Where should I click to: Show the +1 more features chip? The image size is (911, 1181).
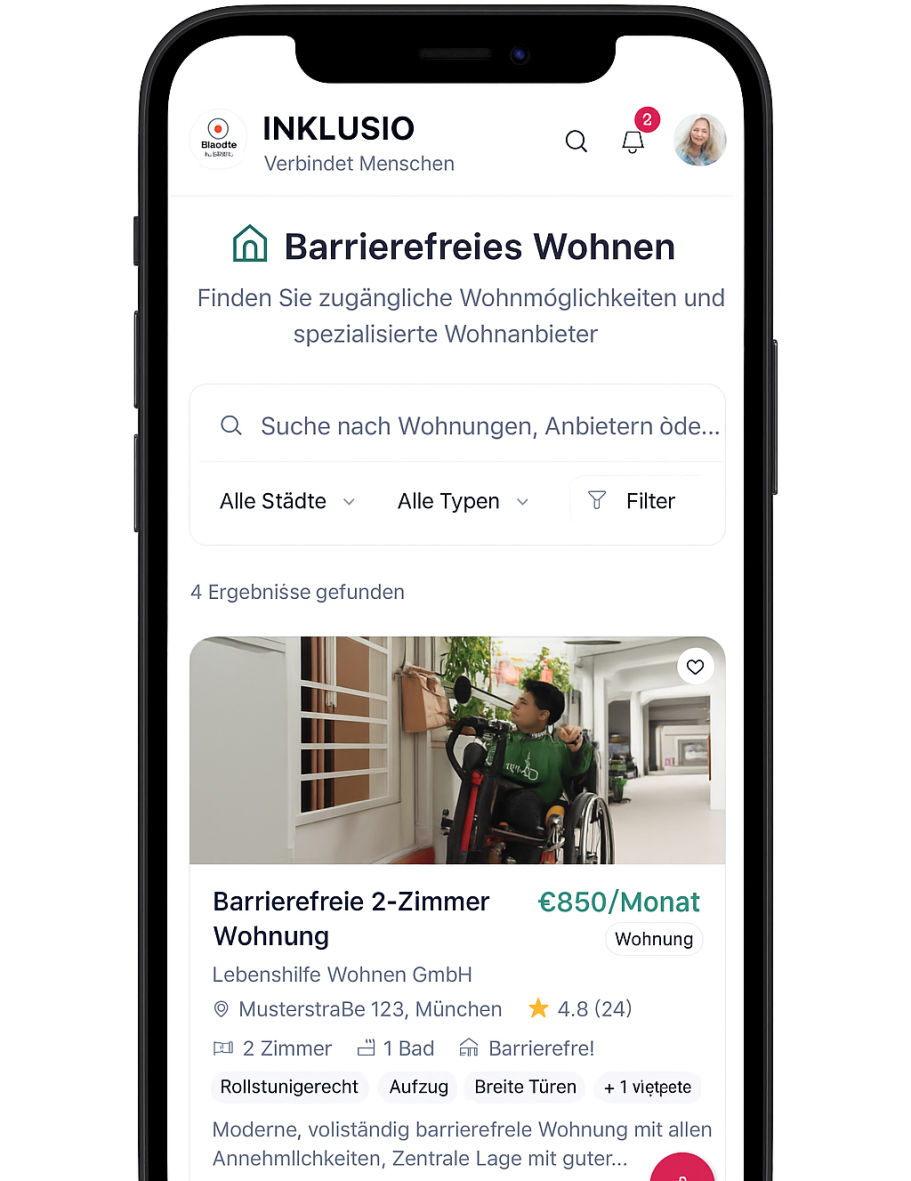point(647,1087)
